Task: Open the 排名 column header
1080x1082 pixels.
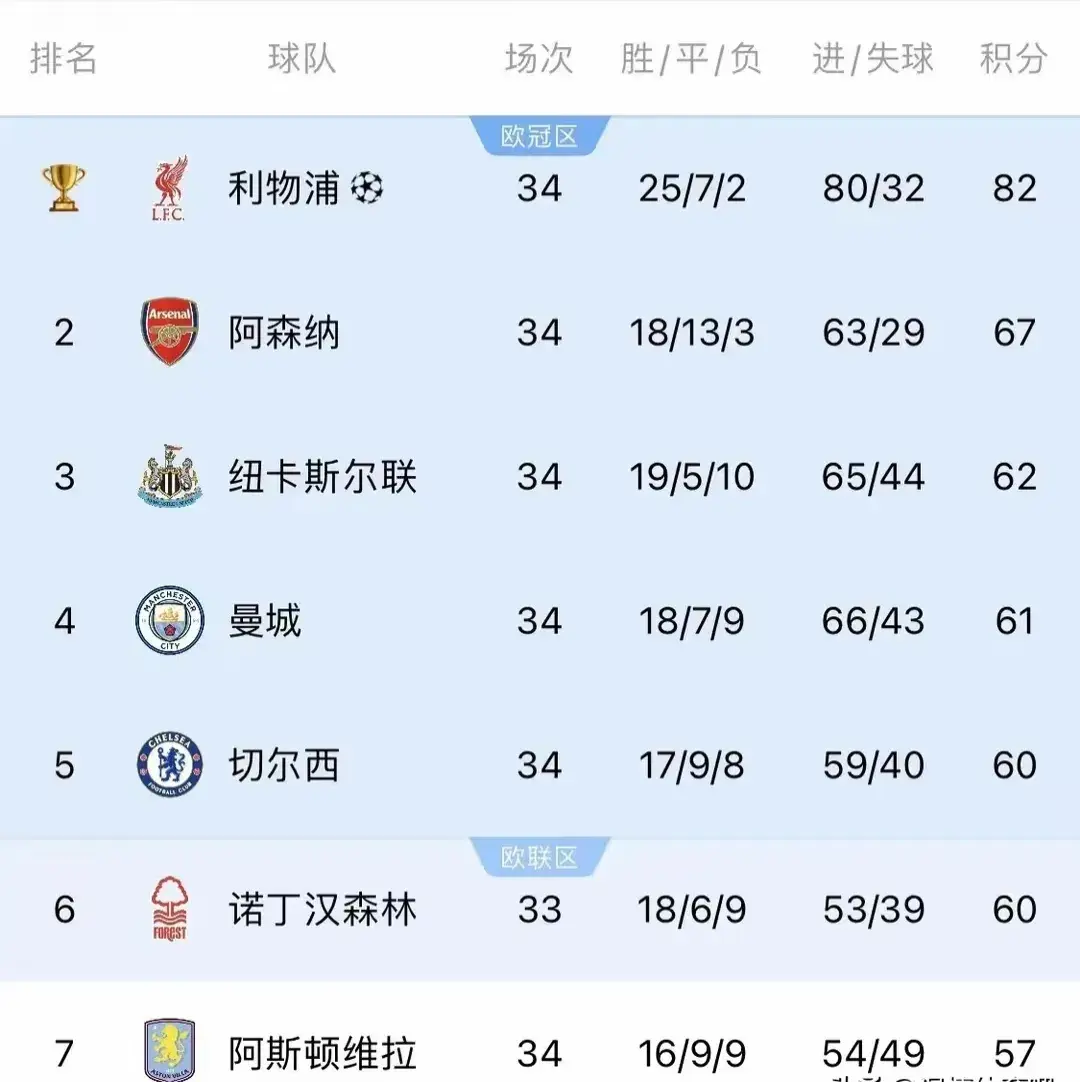Action: [x=64, y=59]
